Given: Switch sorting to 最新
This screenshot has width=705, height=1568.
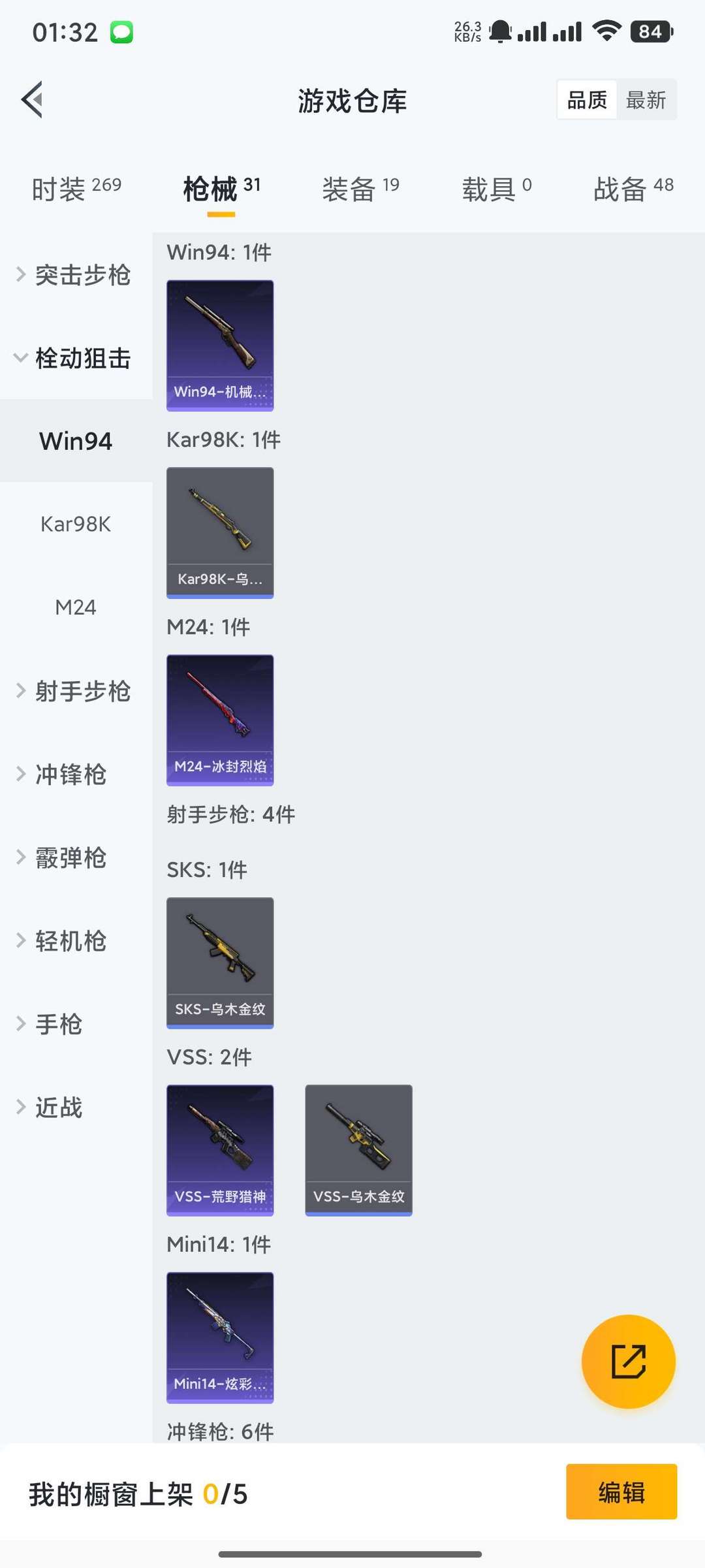Looking at the screenshot, I should [647, 99].
